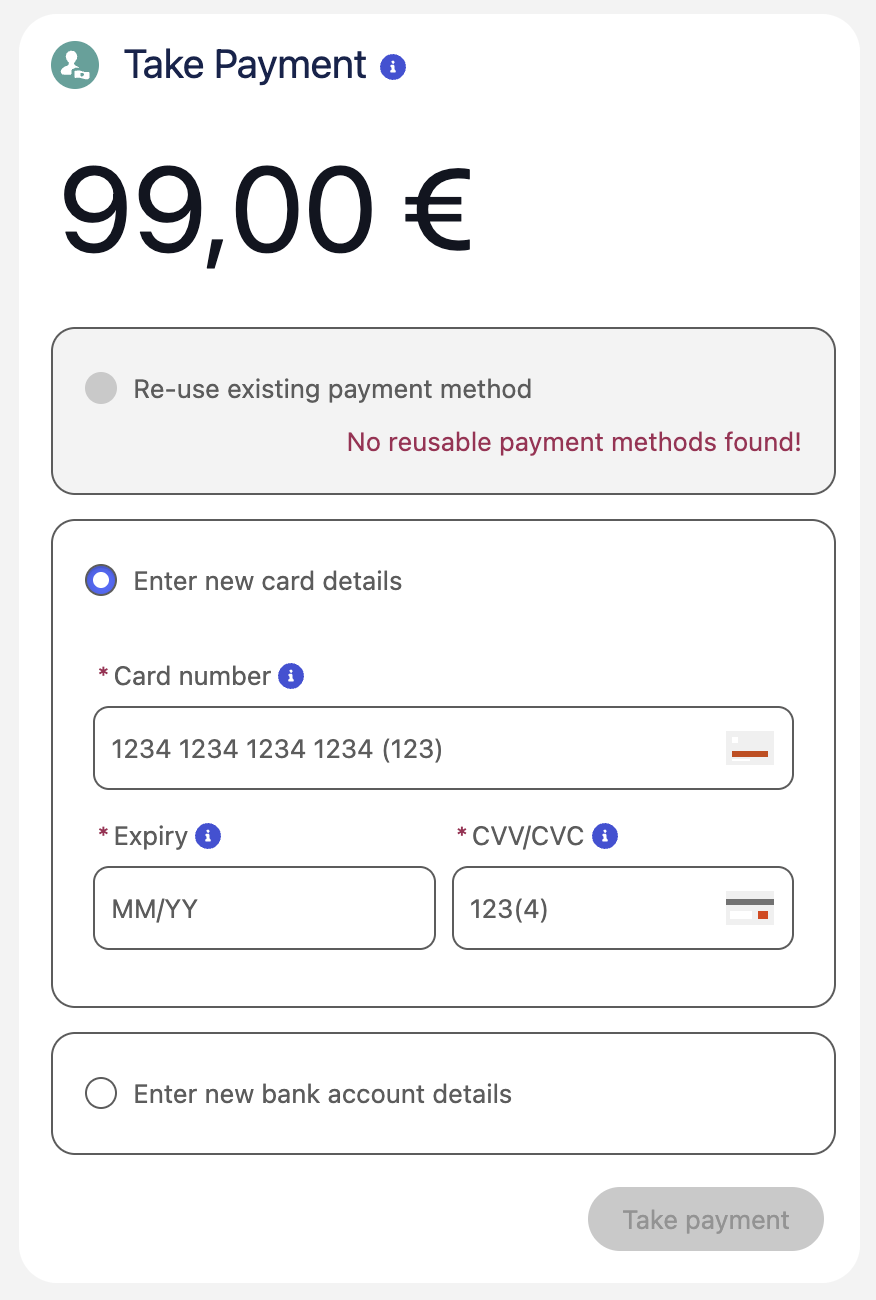Click the card number input field

coord(400,748)
